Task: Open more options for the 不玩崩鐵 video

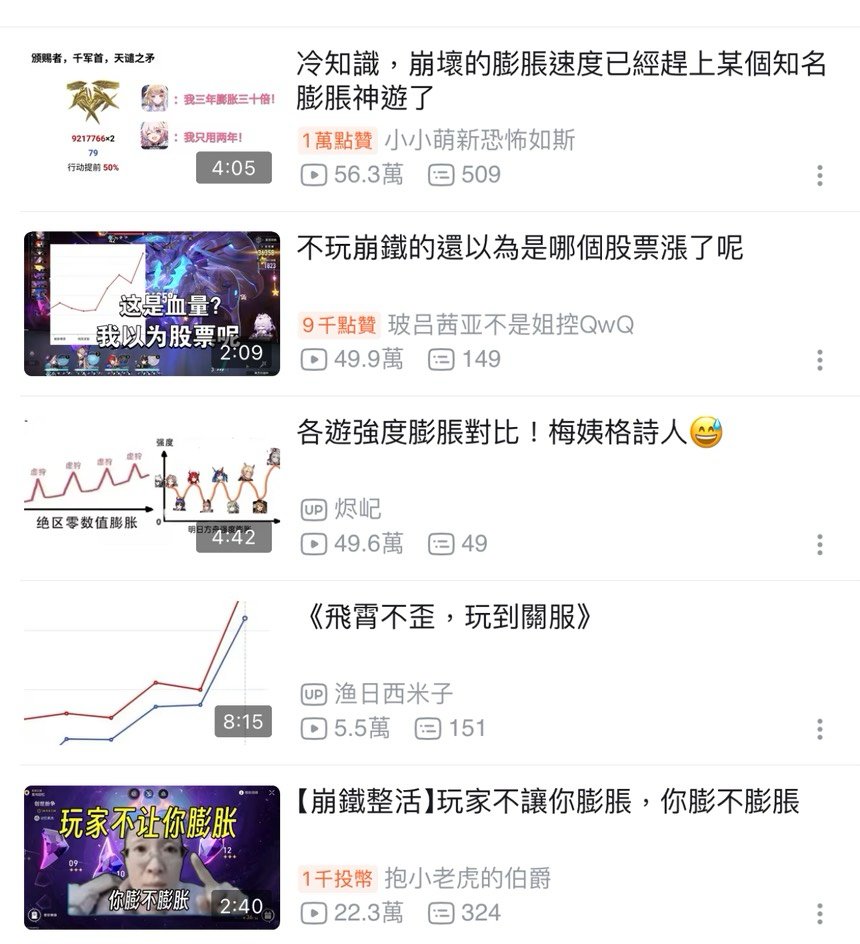Action: pos(822,358)
